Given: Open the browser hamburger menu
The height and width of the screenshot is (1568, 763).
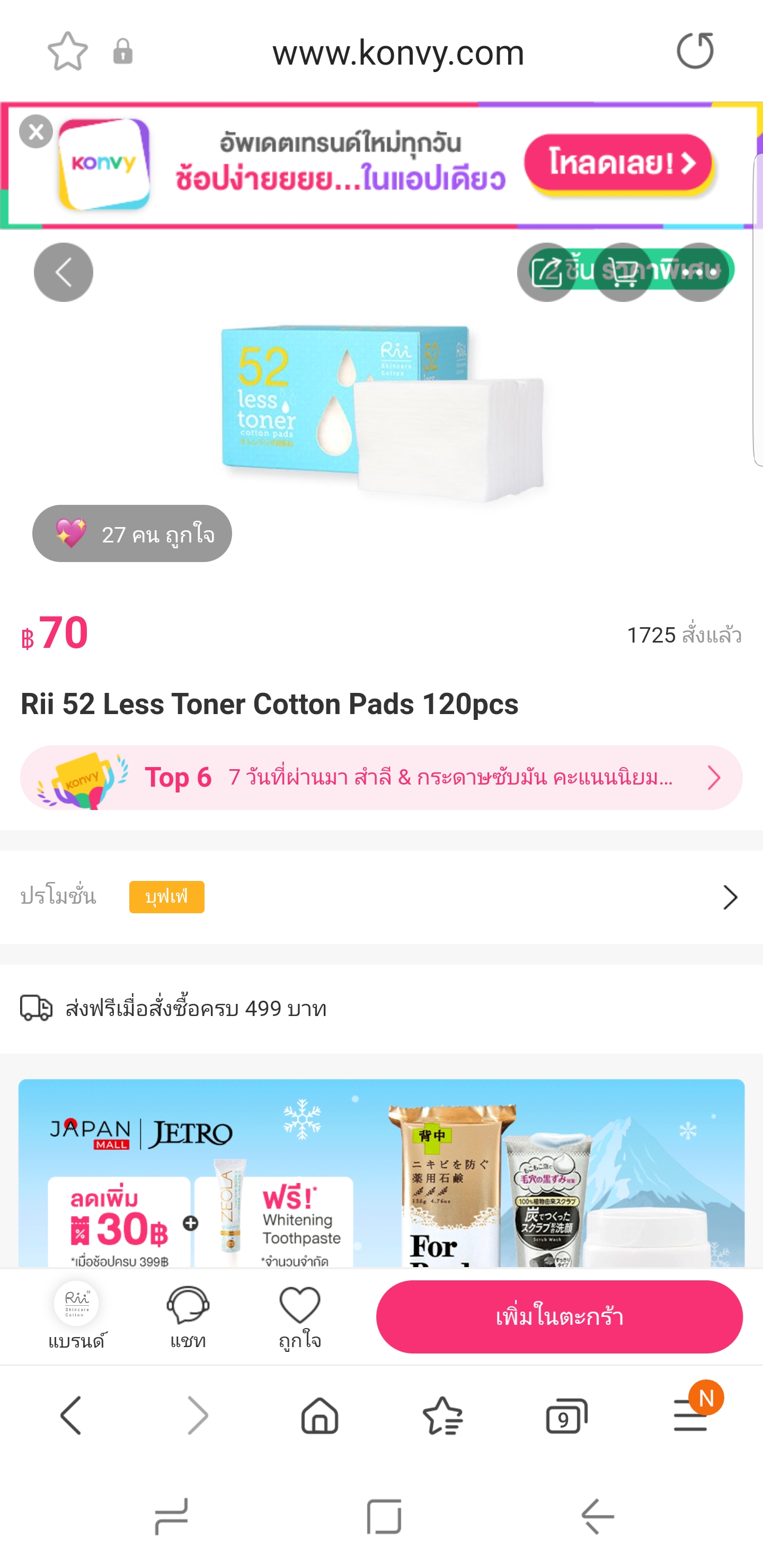Looking at the screenshot, I should pyautogui.click(x=690, y=1416).
